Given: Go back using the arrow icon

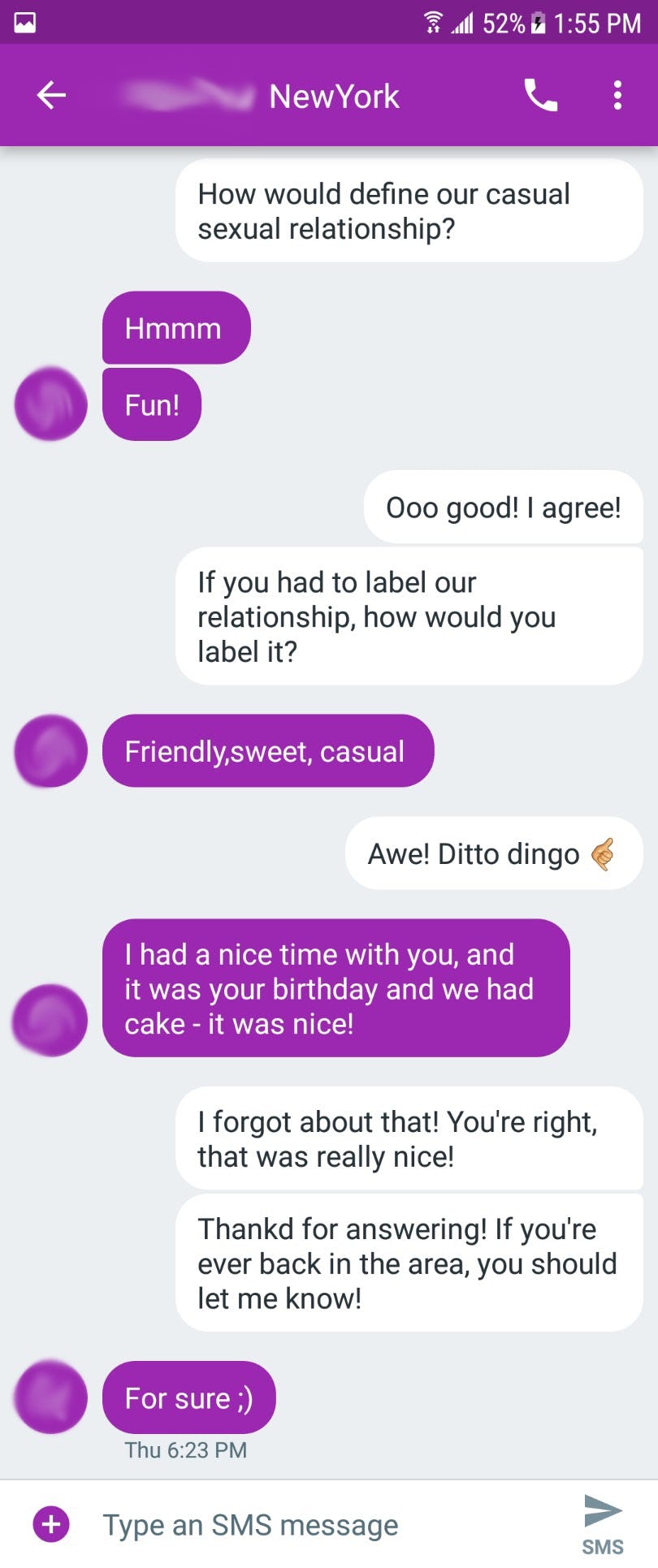Looking at the screenshot, I should (51, 96).
